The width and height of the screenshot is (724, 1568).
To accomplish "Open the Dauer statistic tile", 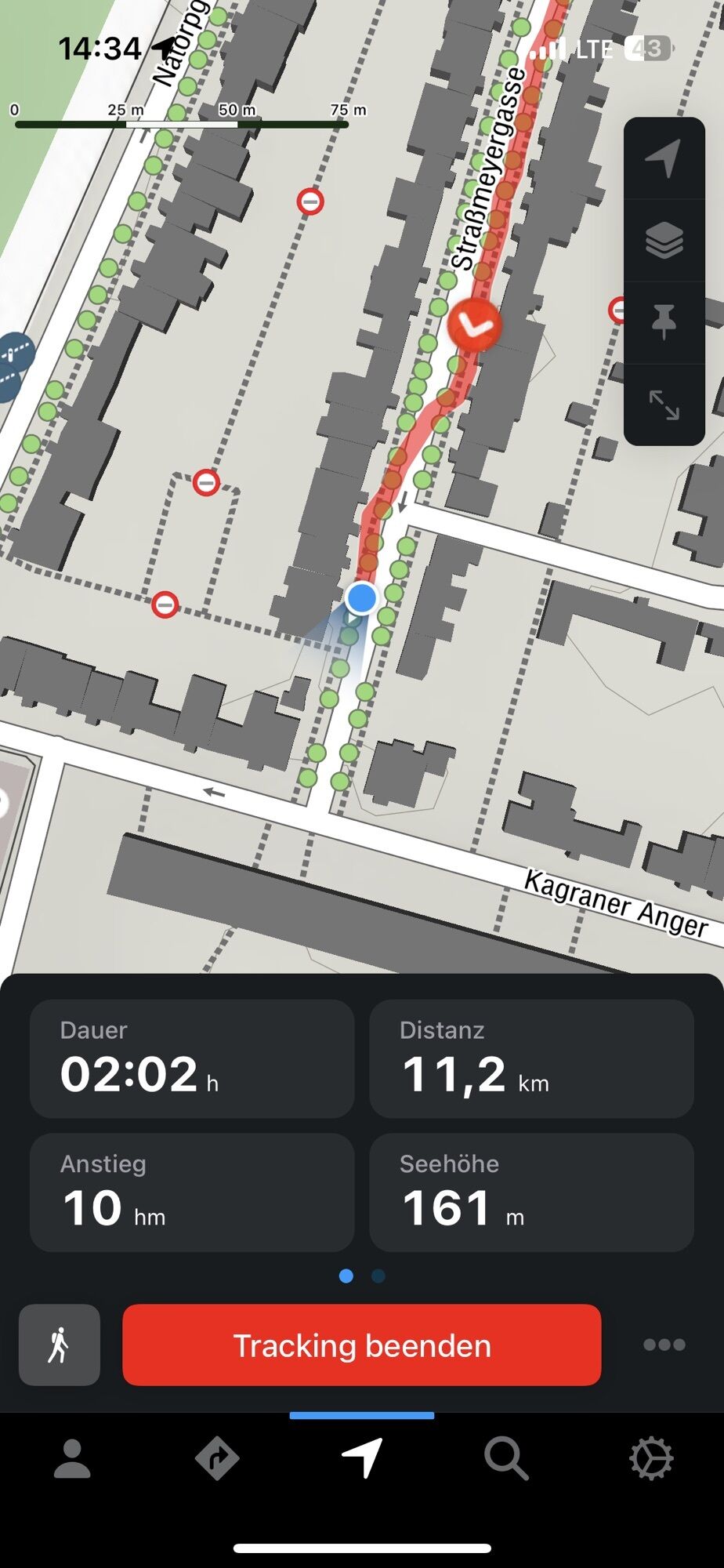I will point(192,1059).
